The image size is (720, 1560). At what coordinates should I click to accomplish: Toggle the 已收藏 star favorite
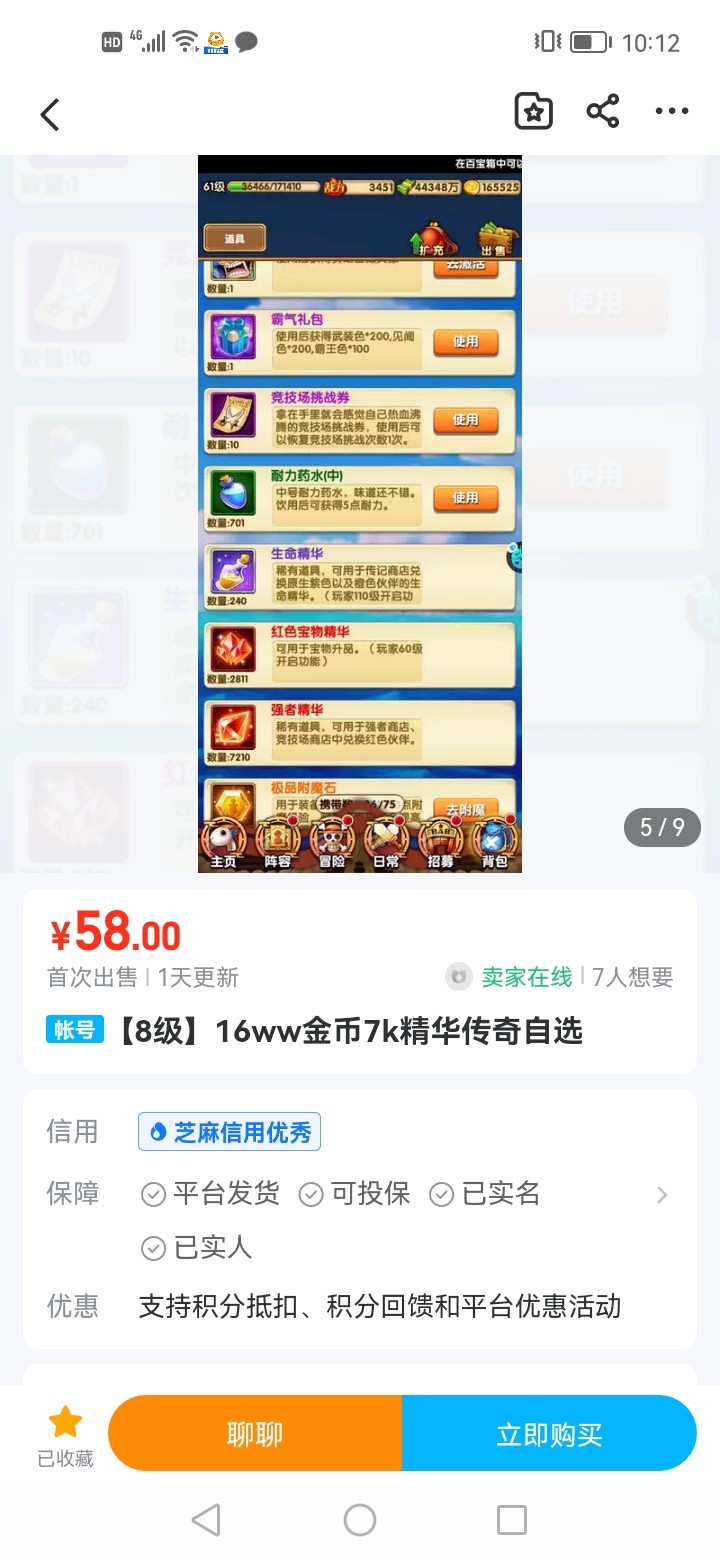(x=65, y=1434)
